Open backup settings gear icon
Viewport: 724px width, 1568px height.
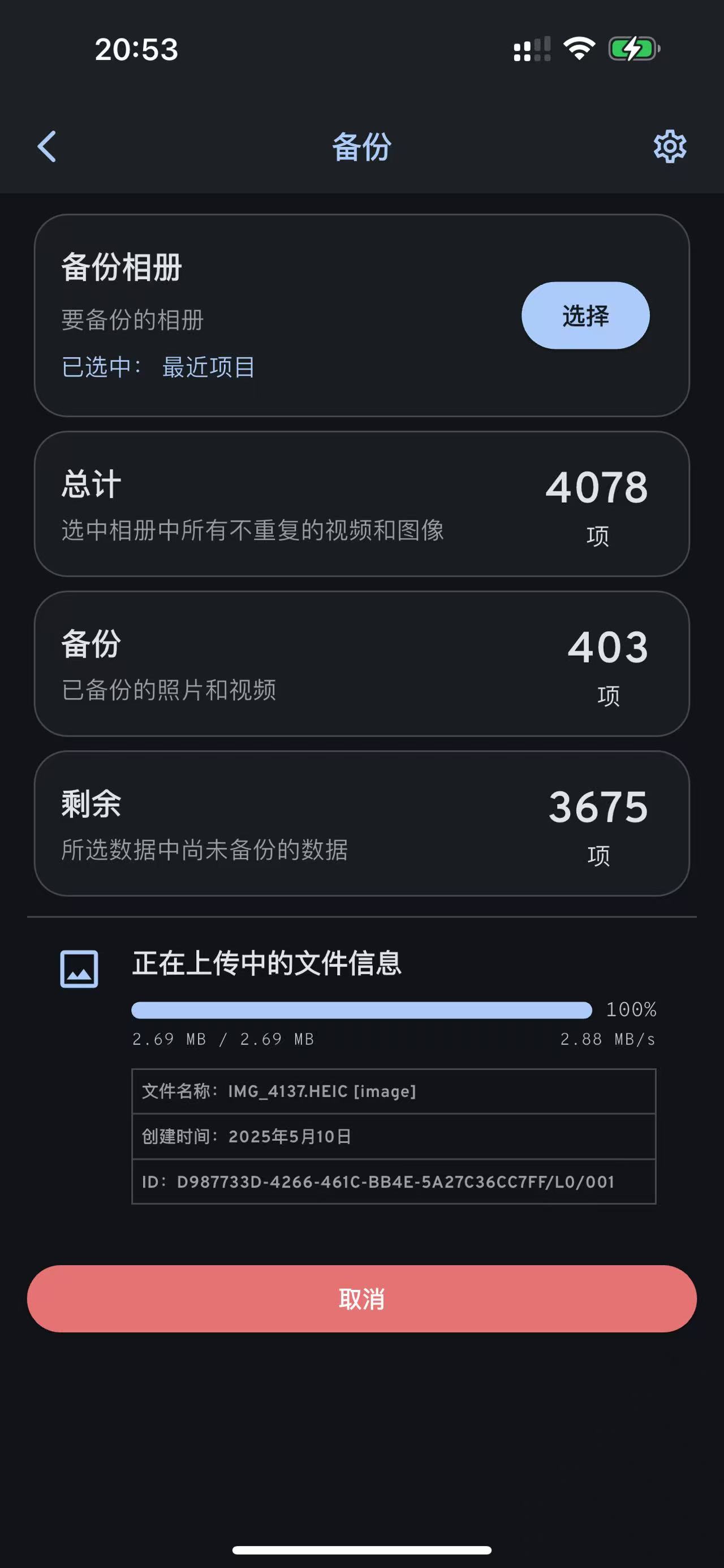670,146
